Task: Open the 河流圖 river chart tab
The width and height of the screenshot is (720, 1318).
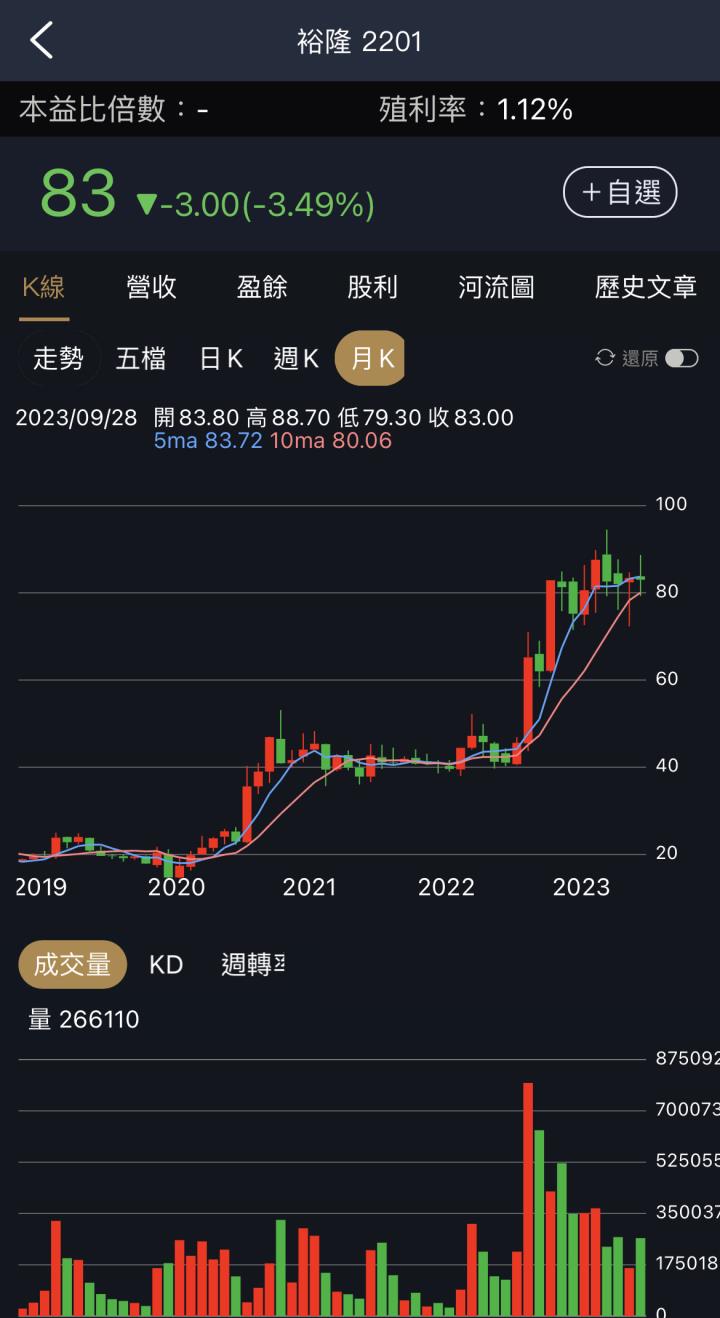Action: [494, 287]
